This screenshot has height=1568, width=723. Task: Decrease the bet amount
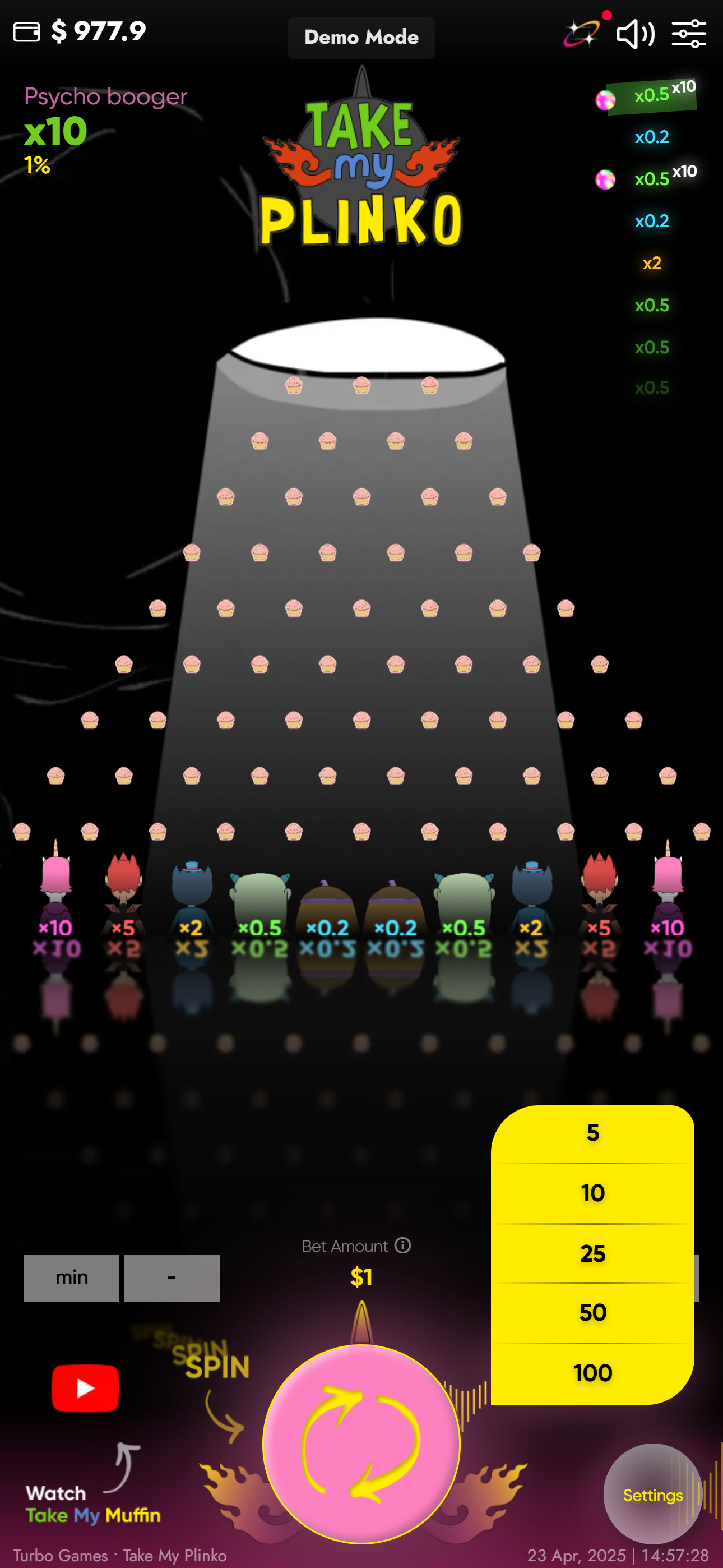click(172, 1278)
